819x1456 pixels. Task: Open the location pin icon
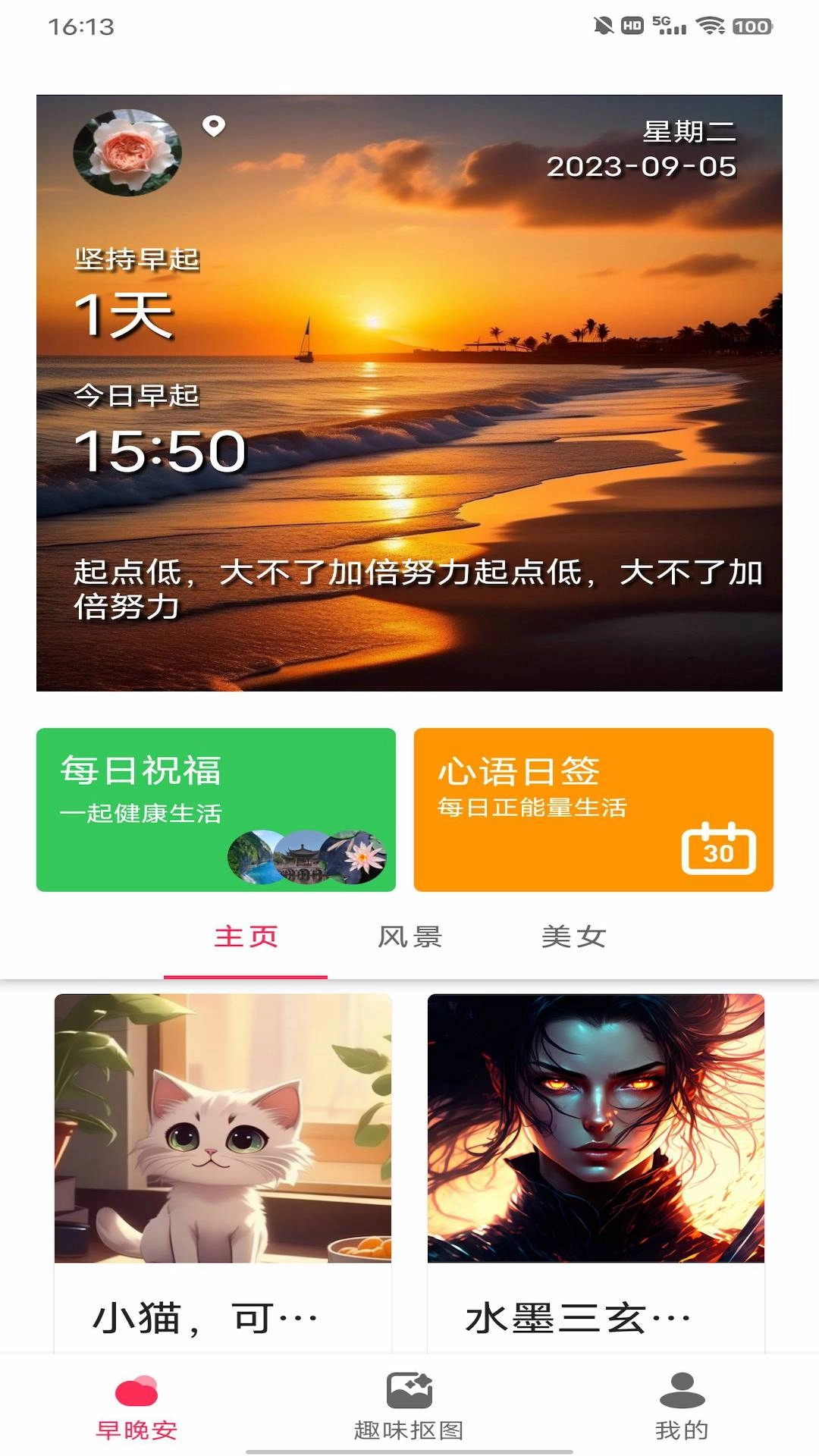pyautogui.click(x=213, y=125)
